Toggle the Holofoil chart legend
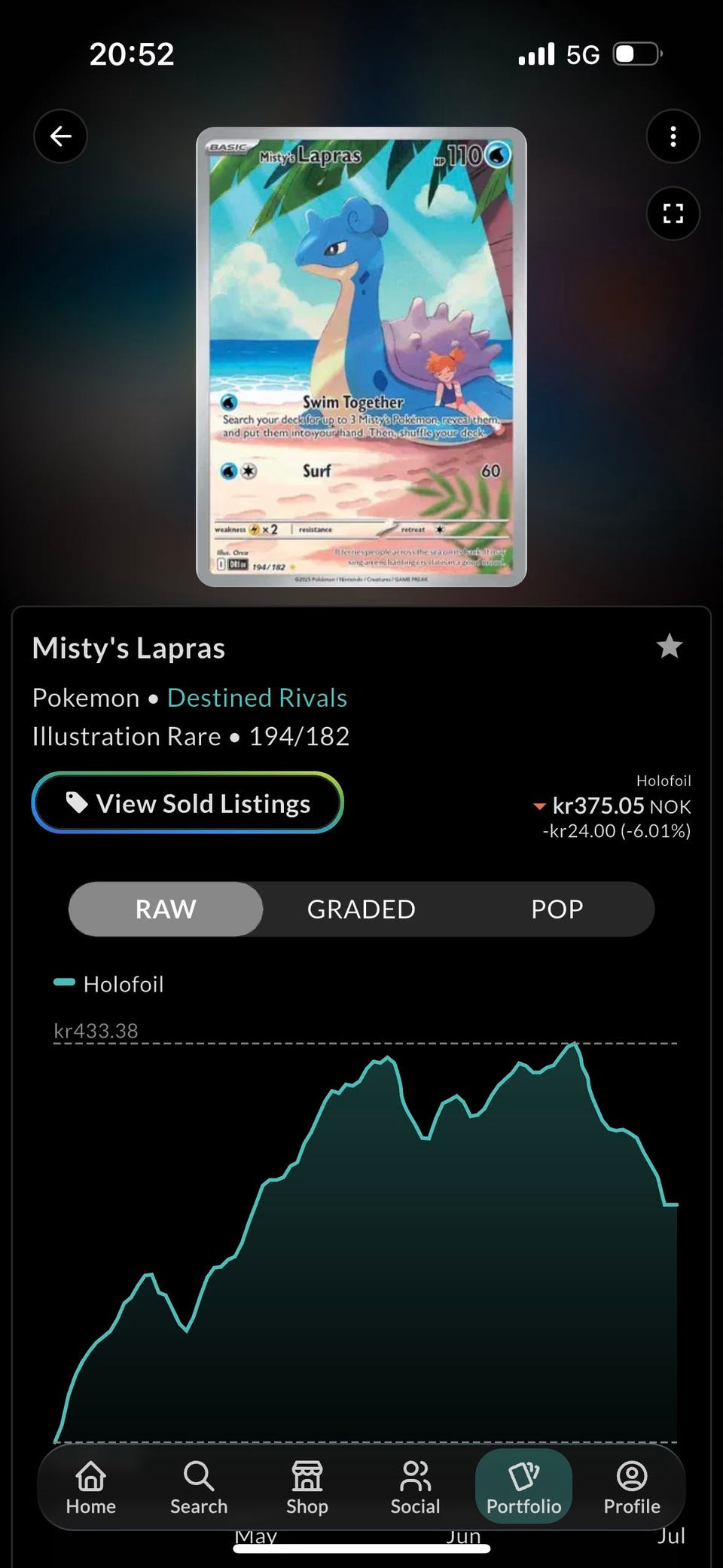 click(108, 984)
